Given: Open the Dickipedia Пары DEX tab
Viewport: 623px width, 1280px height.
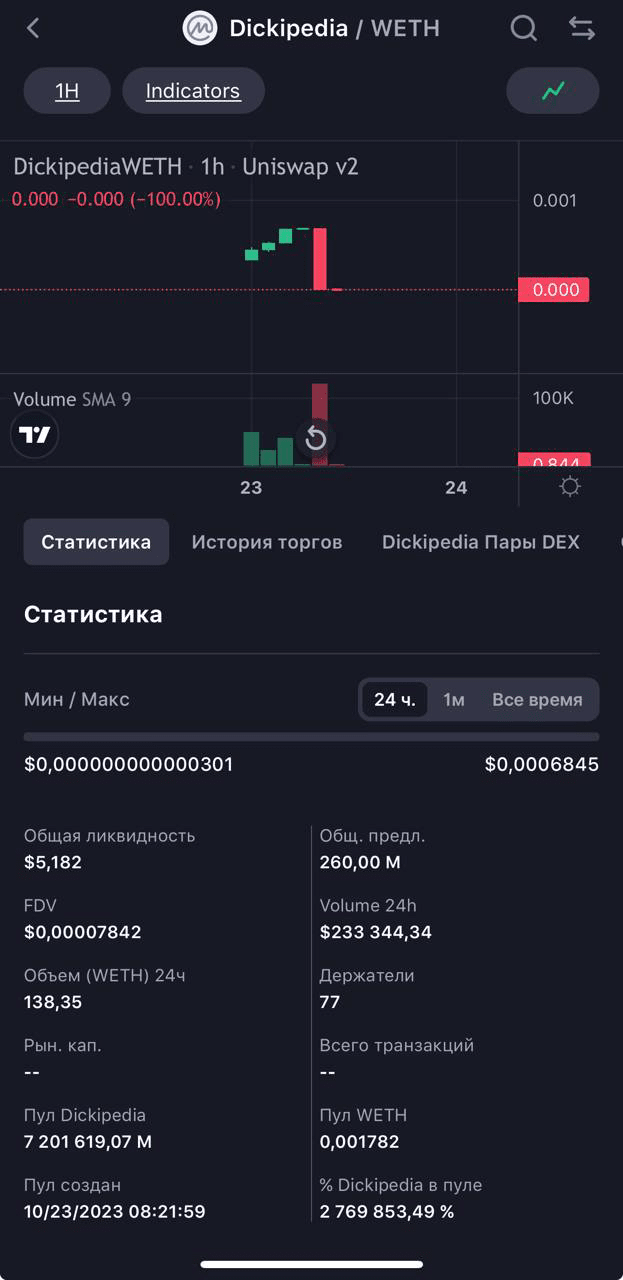Looking at the screenshot, I should tap(480, 542).
